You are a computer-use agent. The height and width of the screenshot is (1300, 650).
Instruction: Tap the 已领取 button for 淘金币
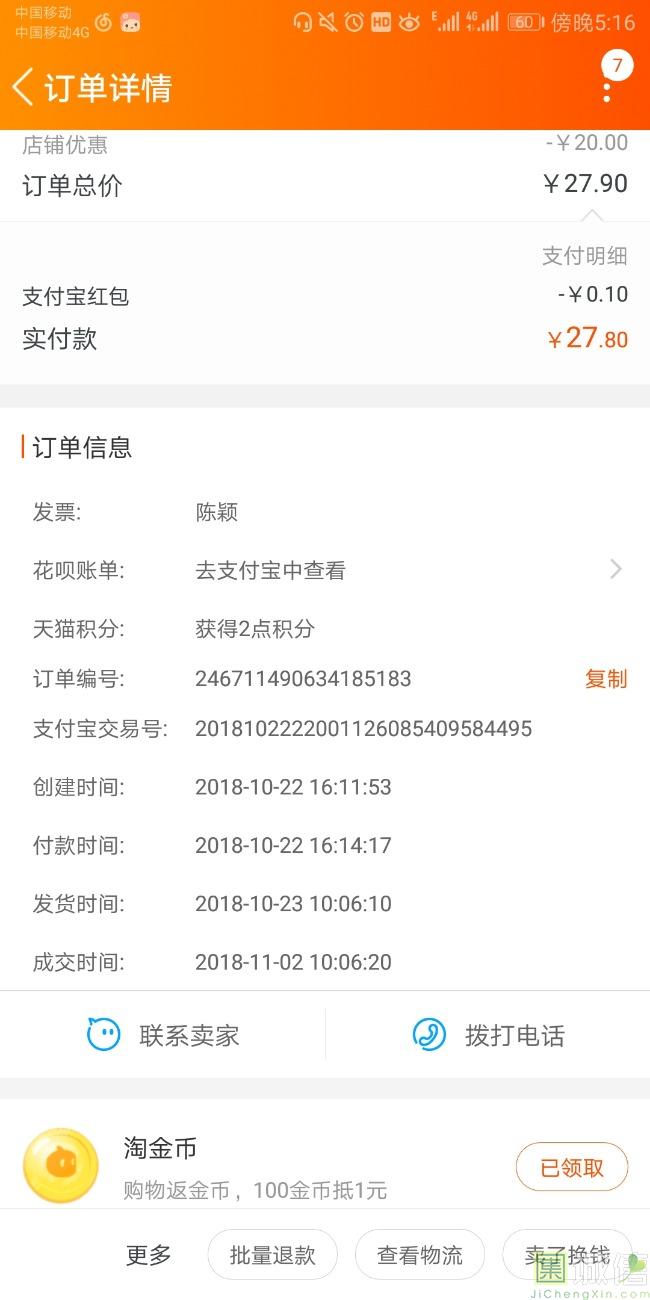[x=572, y=1167]
